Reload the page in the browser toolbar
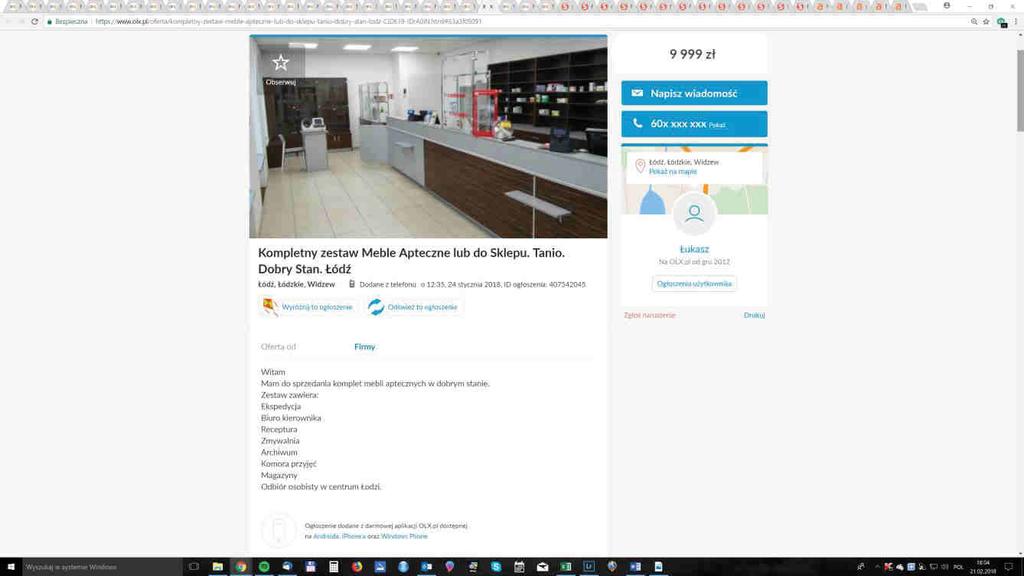This screenshot has height=576, width=1024. [x=35, y=21]
